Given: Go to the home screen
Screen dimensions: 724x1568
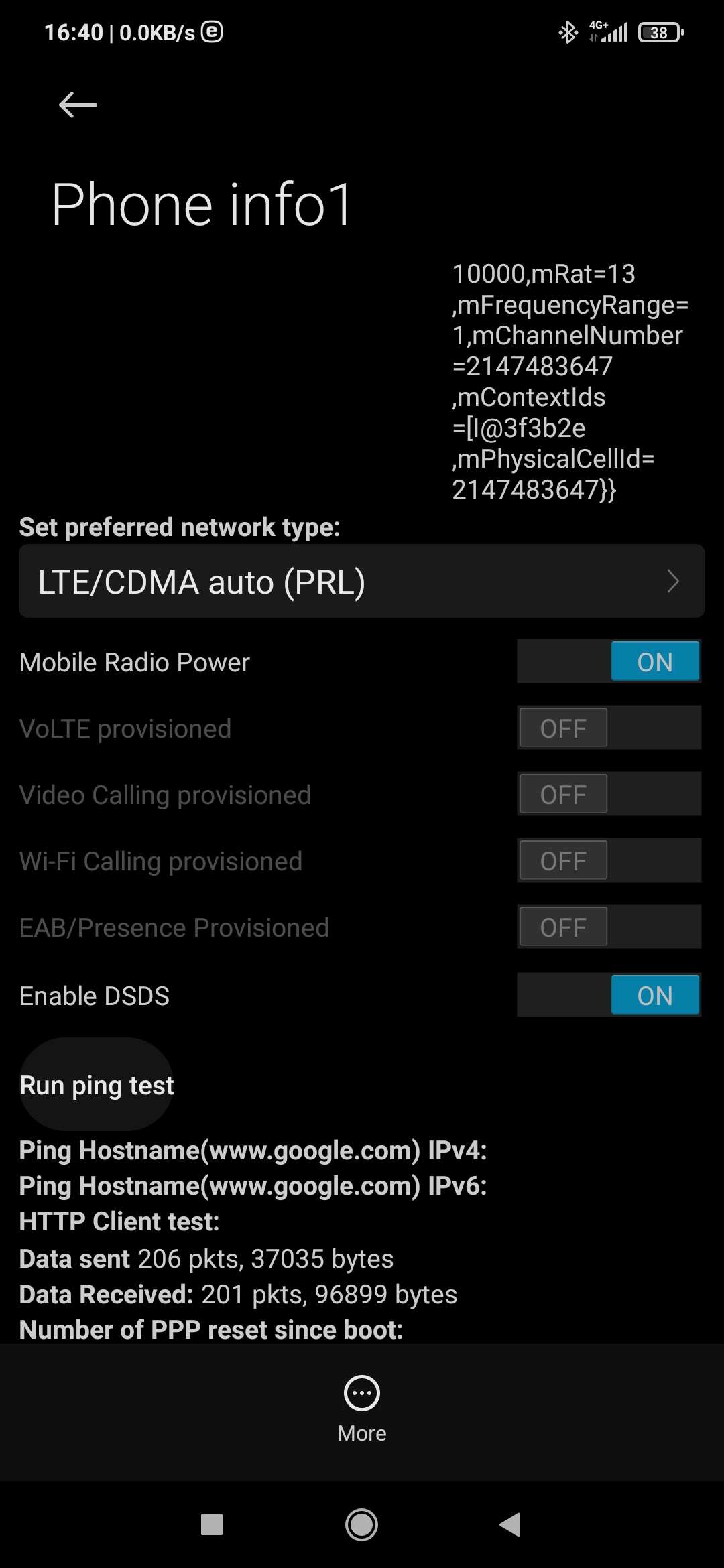Looking at the screenshot, I should click(362, 1525).
